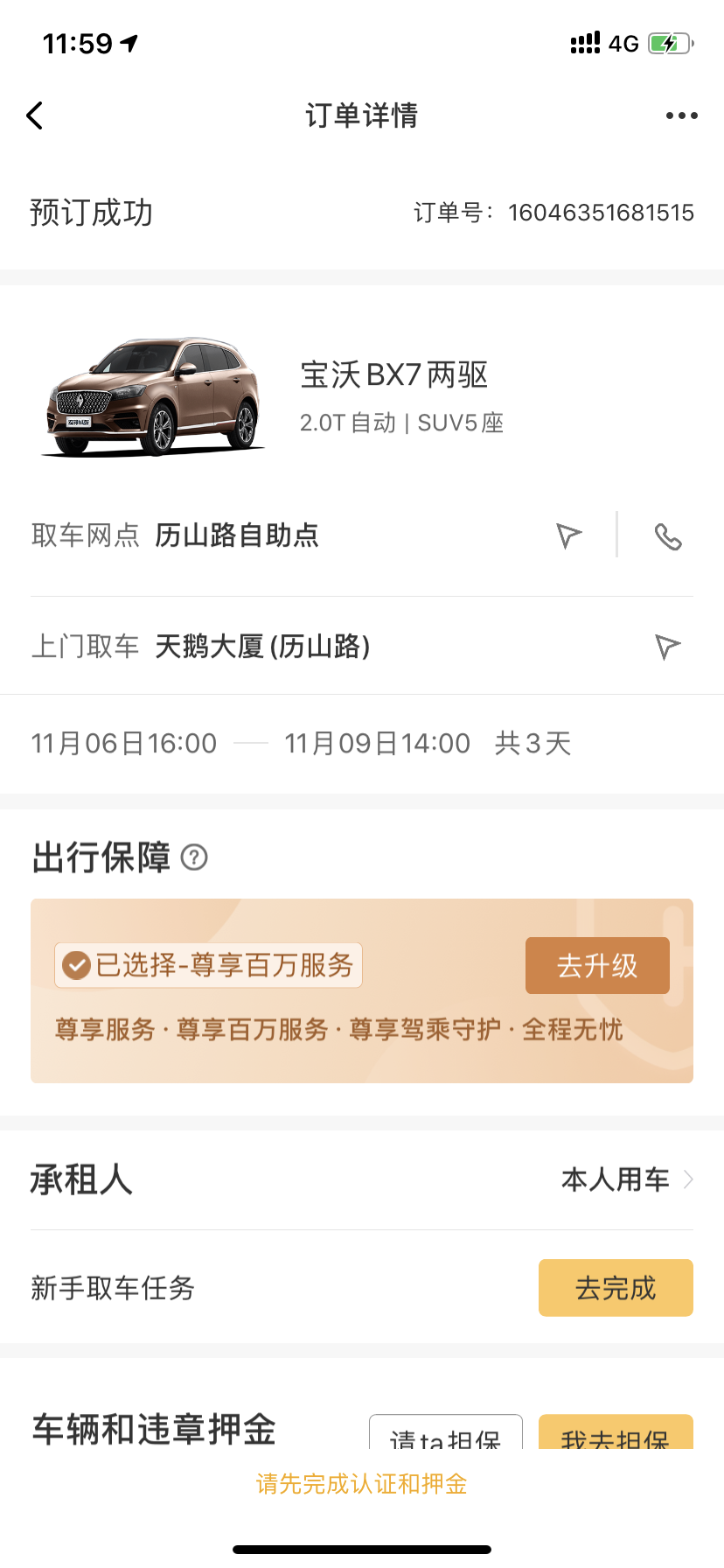Select 我去担保 for the deposit

[x=616, y=1433]
